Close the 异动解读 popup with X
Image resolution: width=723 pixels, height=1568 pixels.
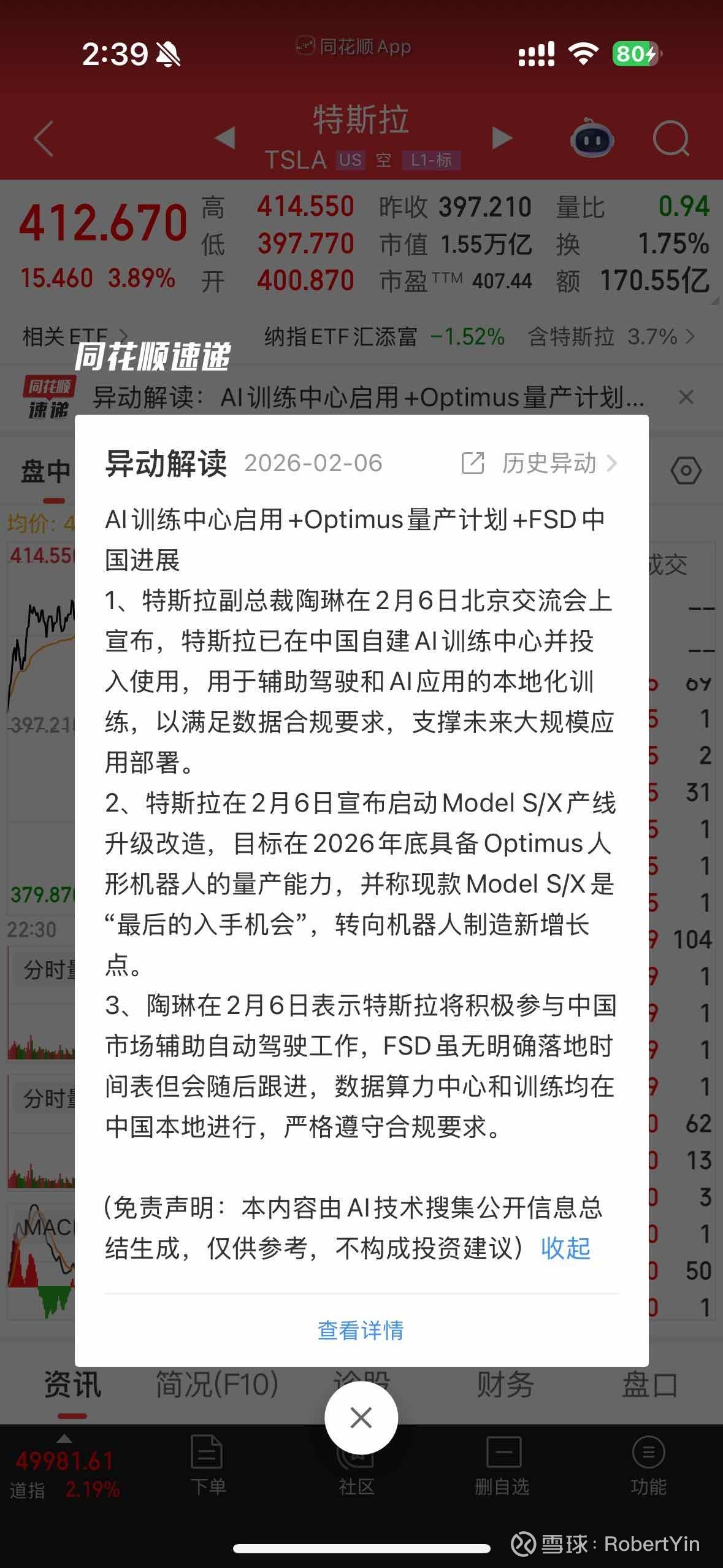point(361,1417)
